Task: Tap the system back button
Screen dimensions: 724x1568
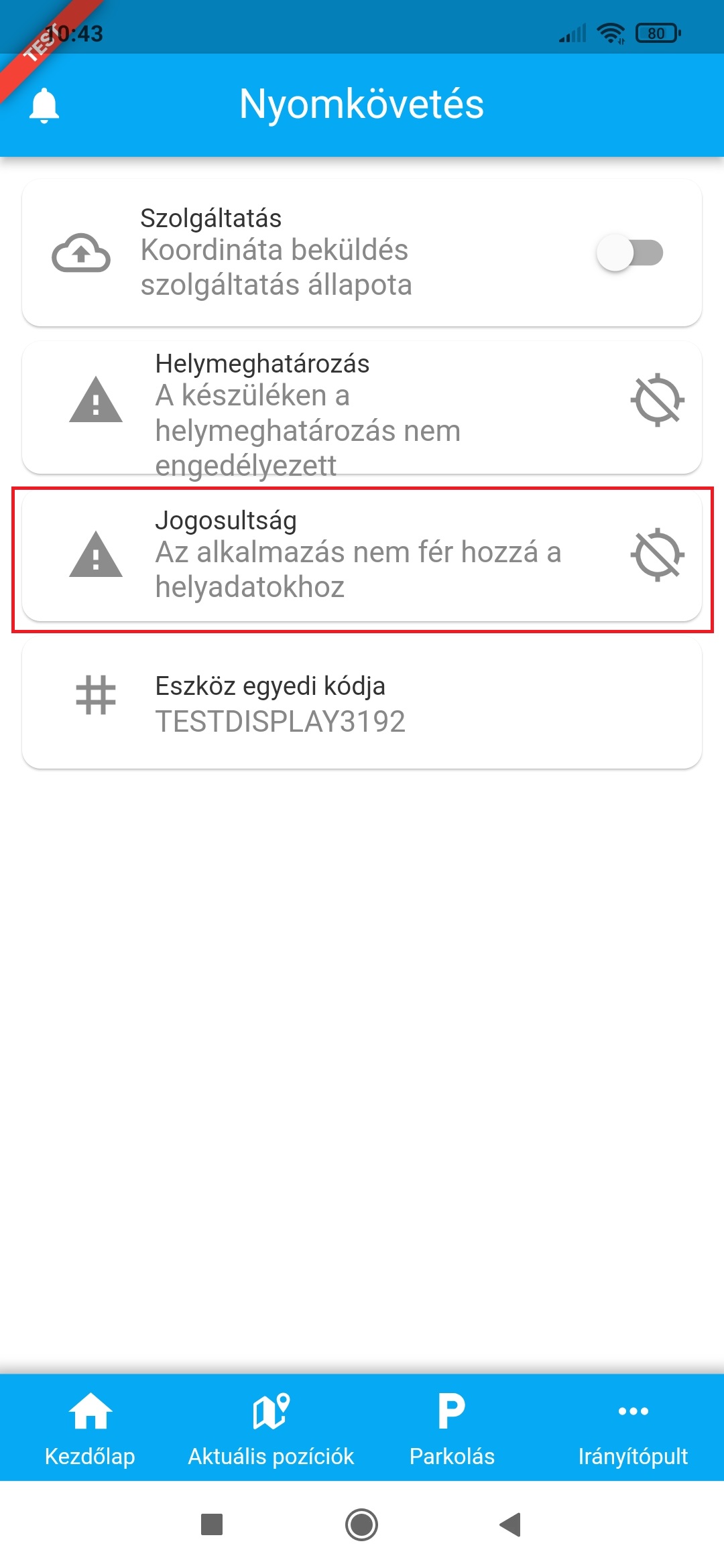Action: [511, 1524]
